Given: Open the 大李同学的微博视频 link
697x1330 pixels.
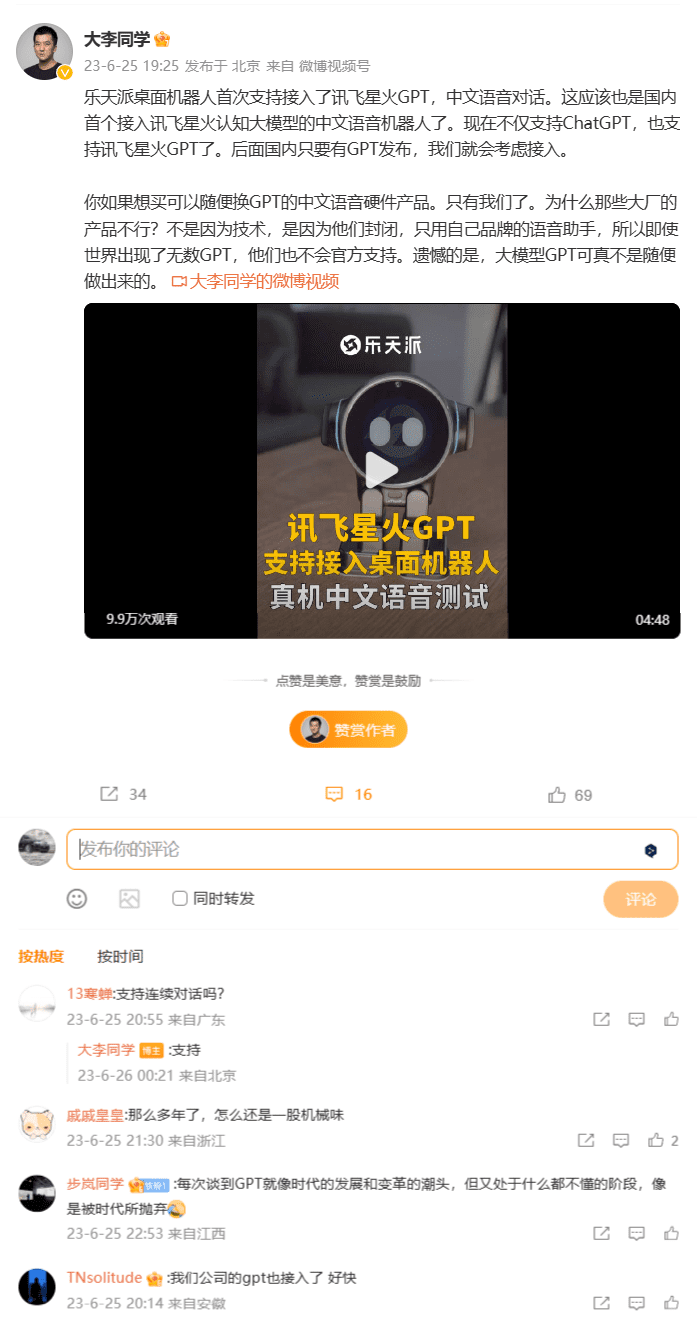Looking at the screenshot, I should [x=256, y=281].
